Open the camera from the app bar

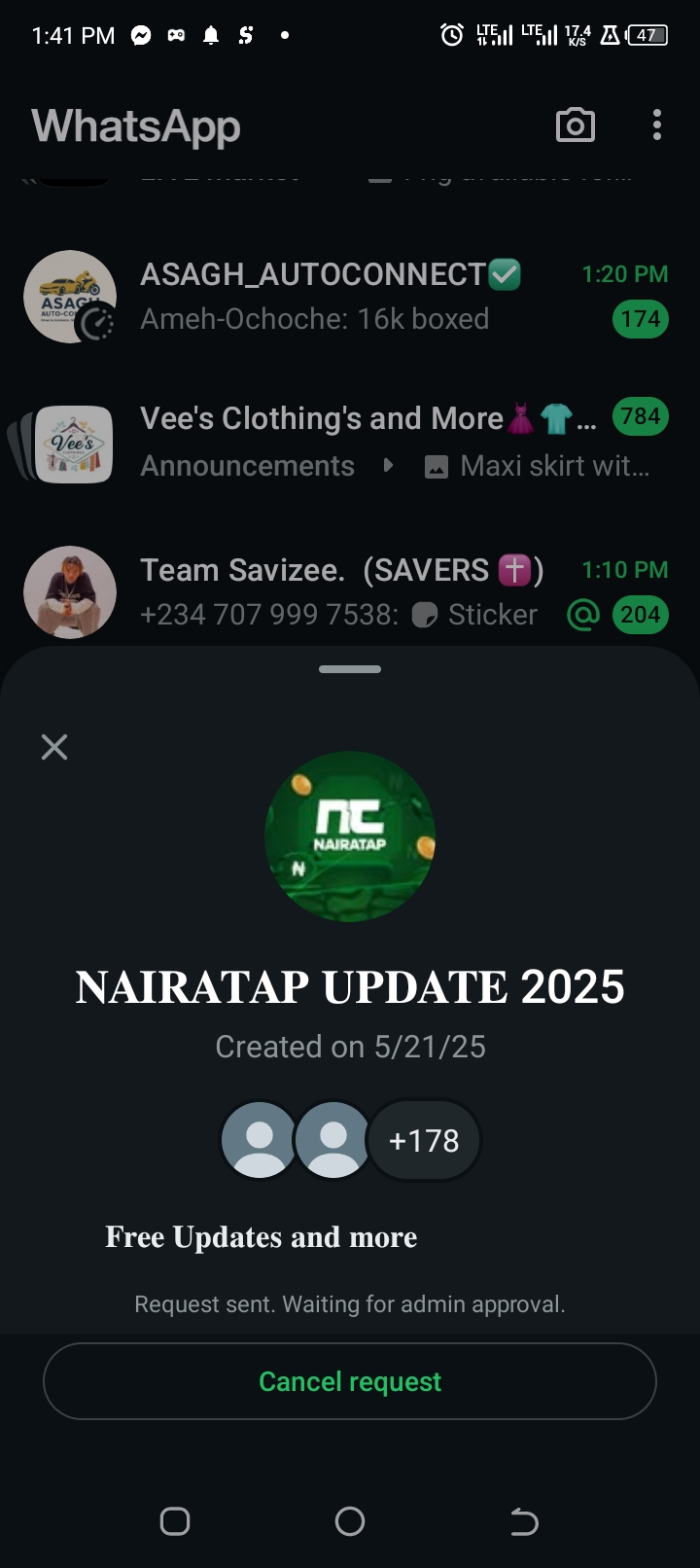(x=575, y=125)
